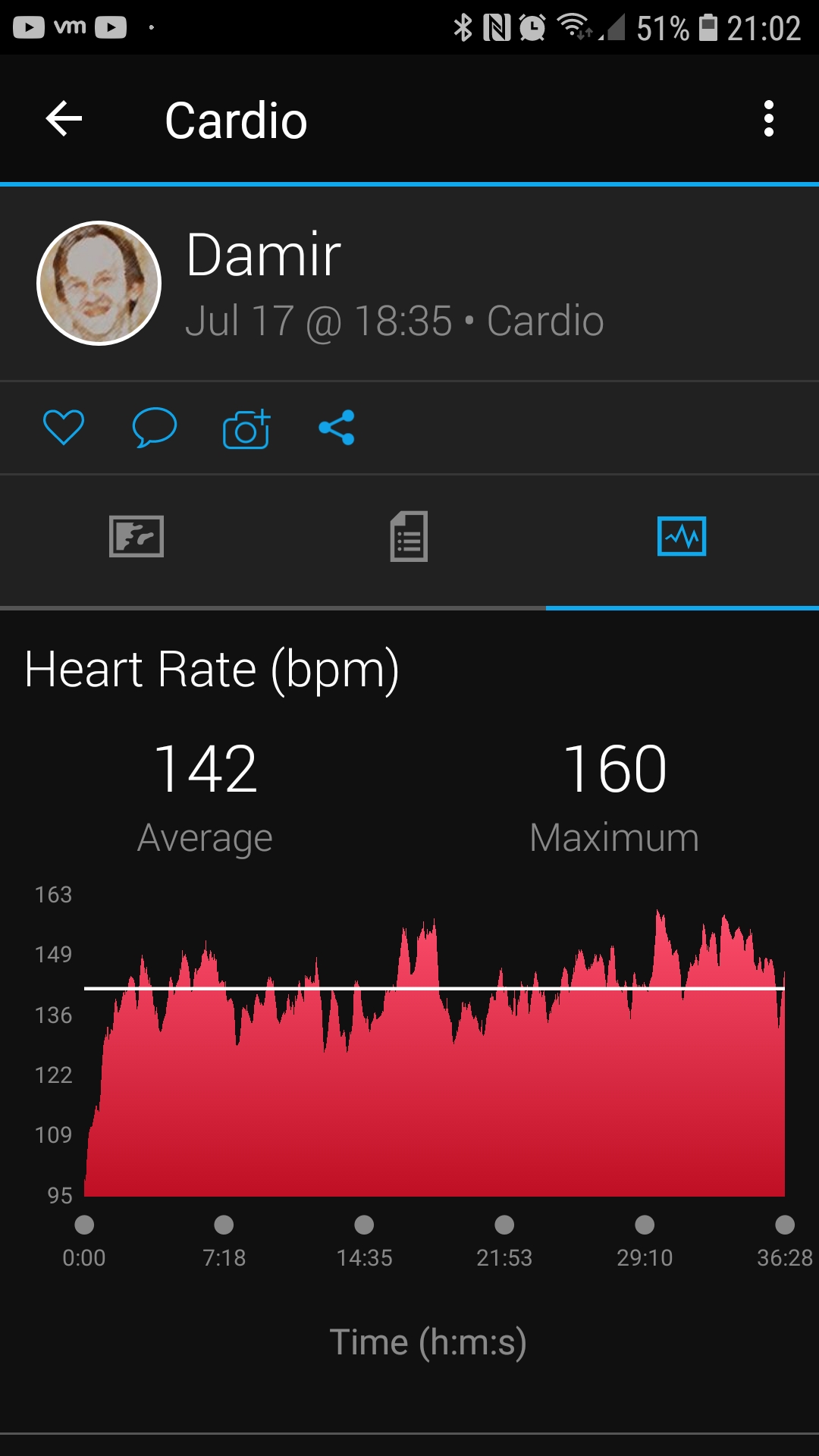
Task: Open the overflow menu with three dots
Action: [x=770, y=118]
